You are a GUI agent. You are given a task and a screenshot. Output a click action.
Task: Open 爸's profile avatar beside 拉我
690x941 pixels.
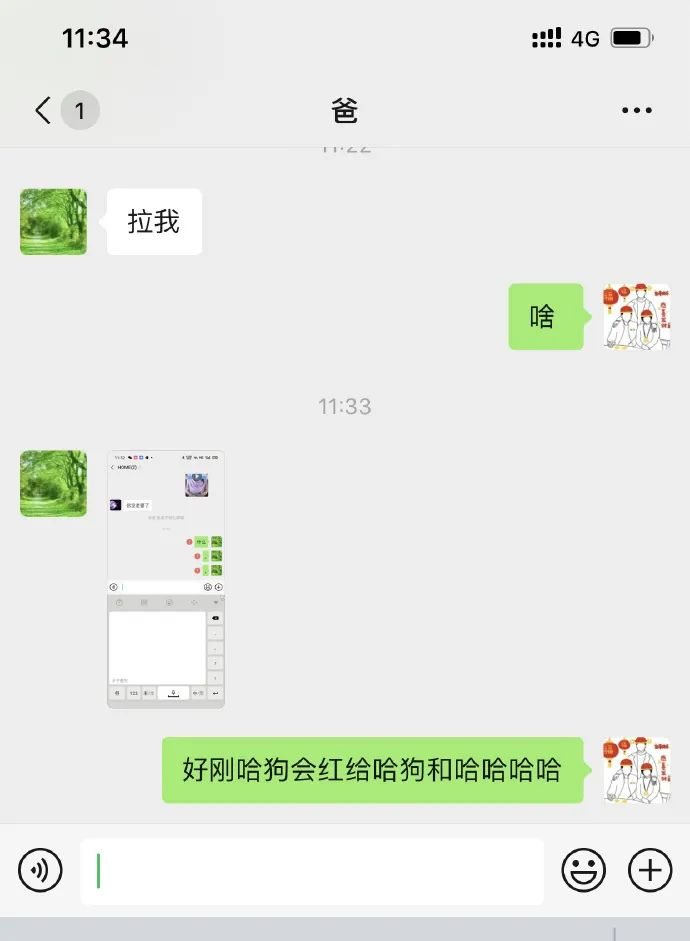click(x=54, y=221)
